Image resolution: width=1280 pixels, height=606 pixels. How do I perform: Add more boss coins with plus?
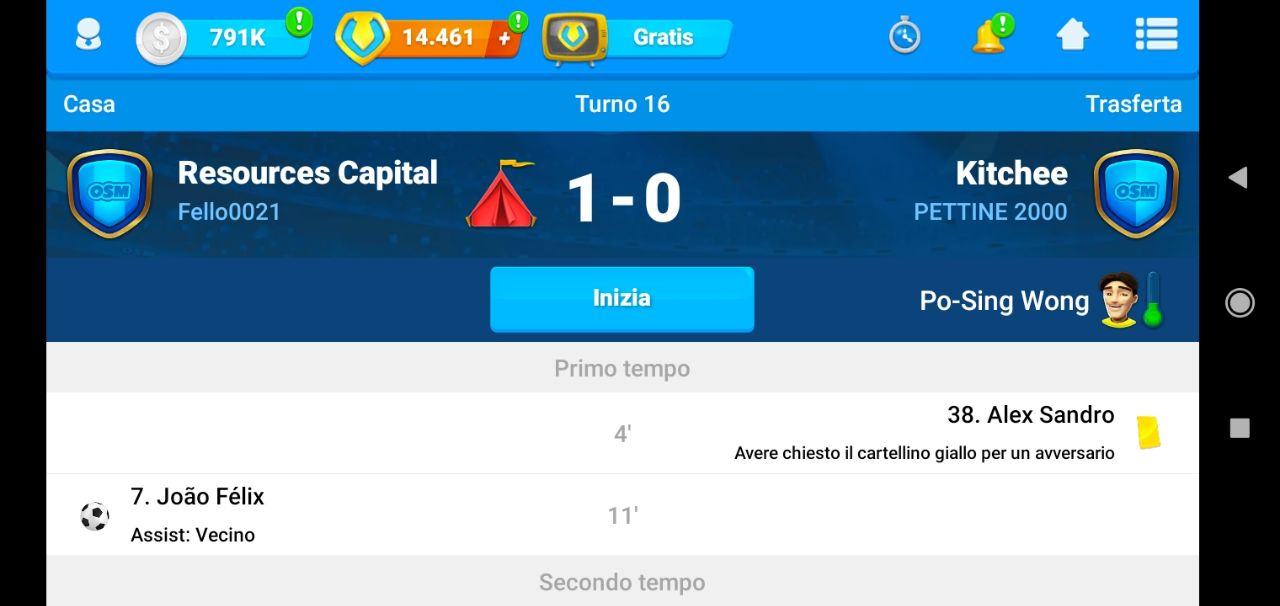pos(505,38)
